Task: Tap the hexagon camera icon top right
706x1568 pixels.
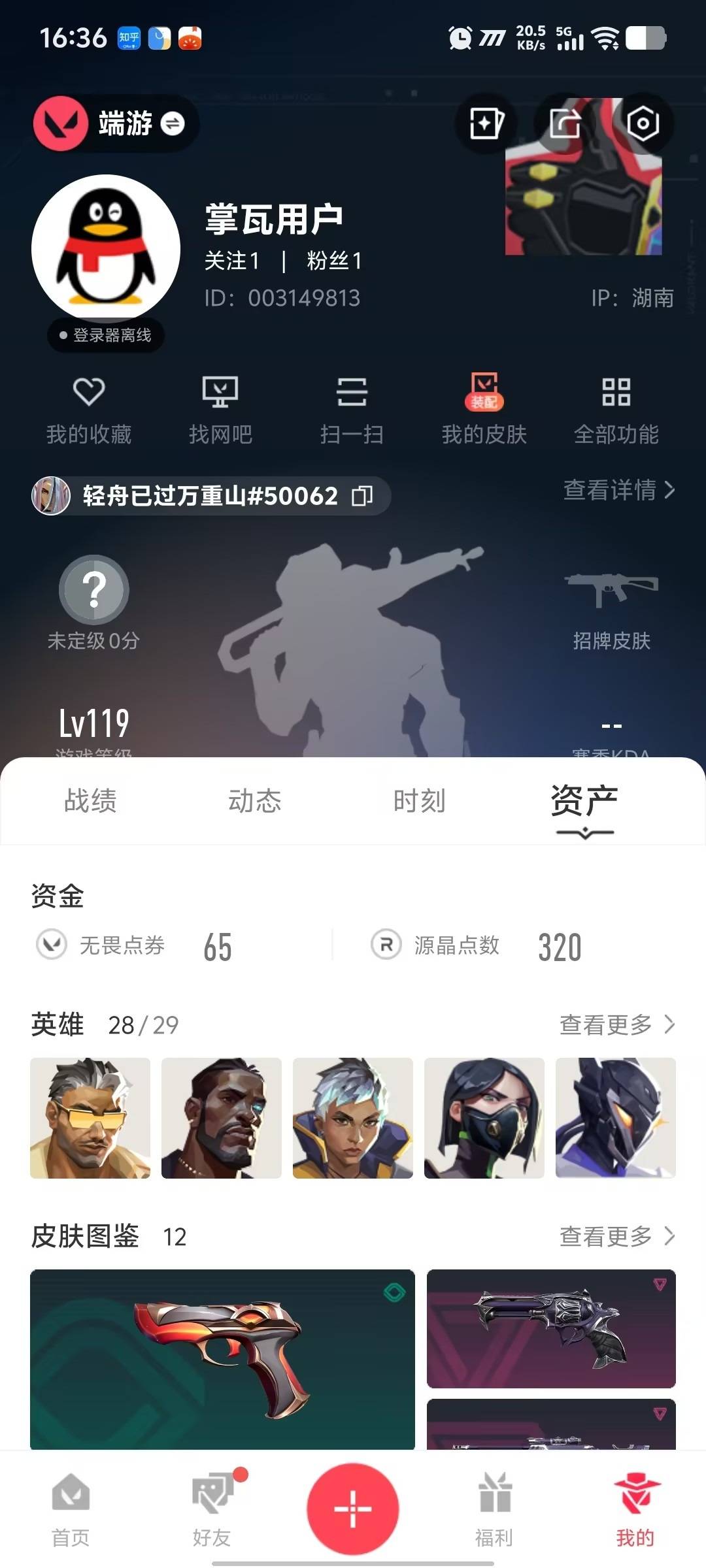Action: pyautogui.click(x=643, y=123)
